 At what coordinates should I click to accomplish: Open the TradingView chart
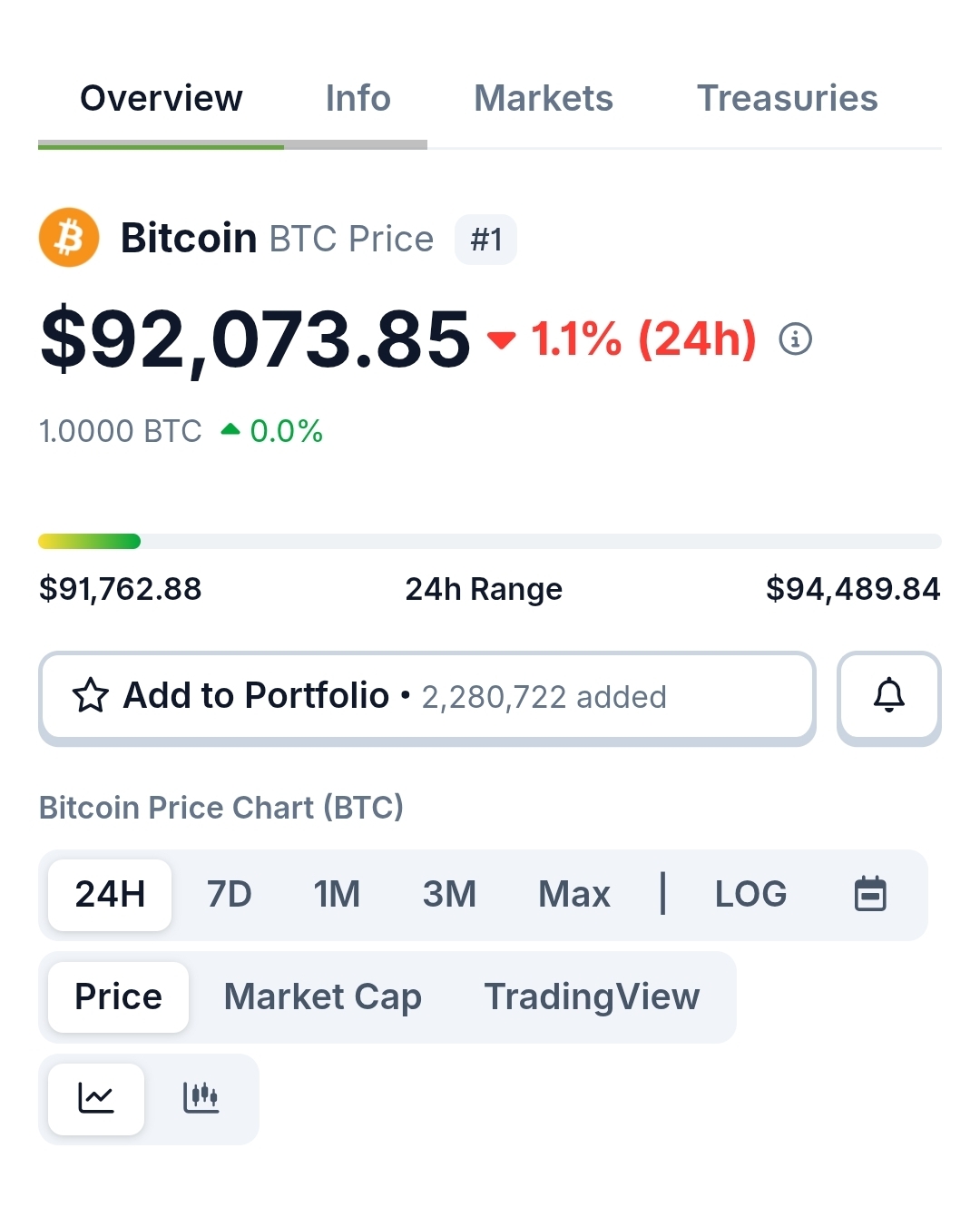pyautogui.click(x=592, y=996)
